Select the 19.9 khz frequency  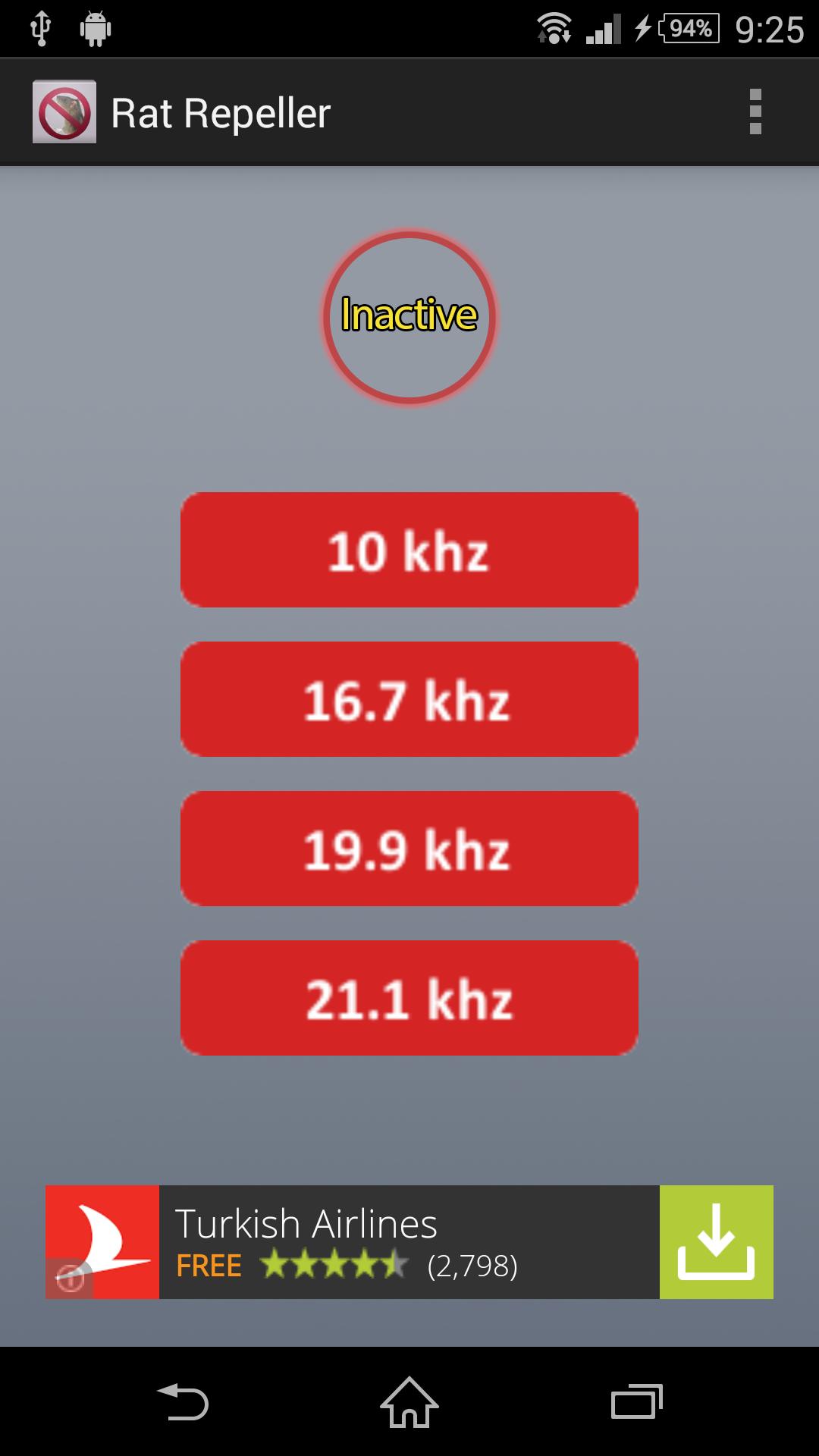pyautogui.click(x=409, y=849)
